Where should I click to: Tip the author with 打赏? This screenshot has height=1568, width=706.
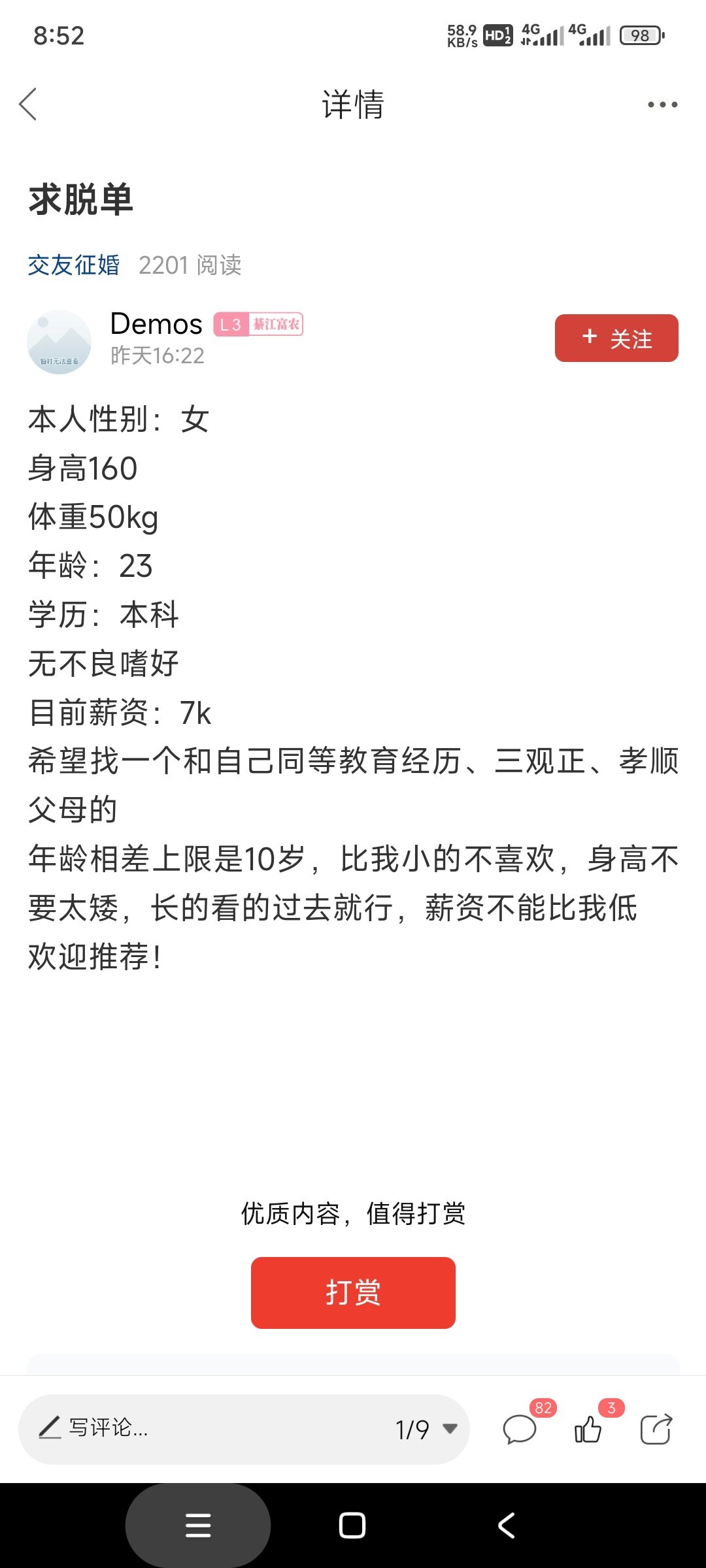(x=353, y=1292)
